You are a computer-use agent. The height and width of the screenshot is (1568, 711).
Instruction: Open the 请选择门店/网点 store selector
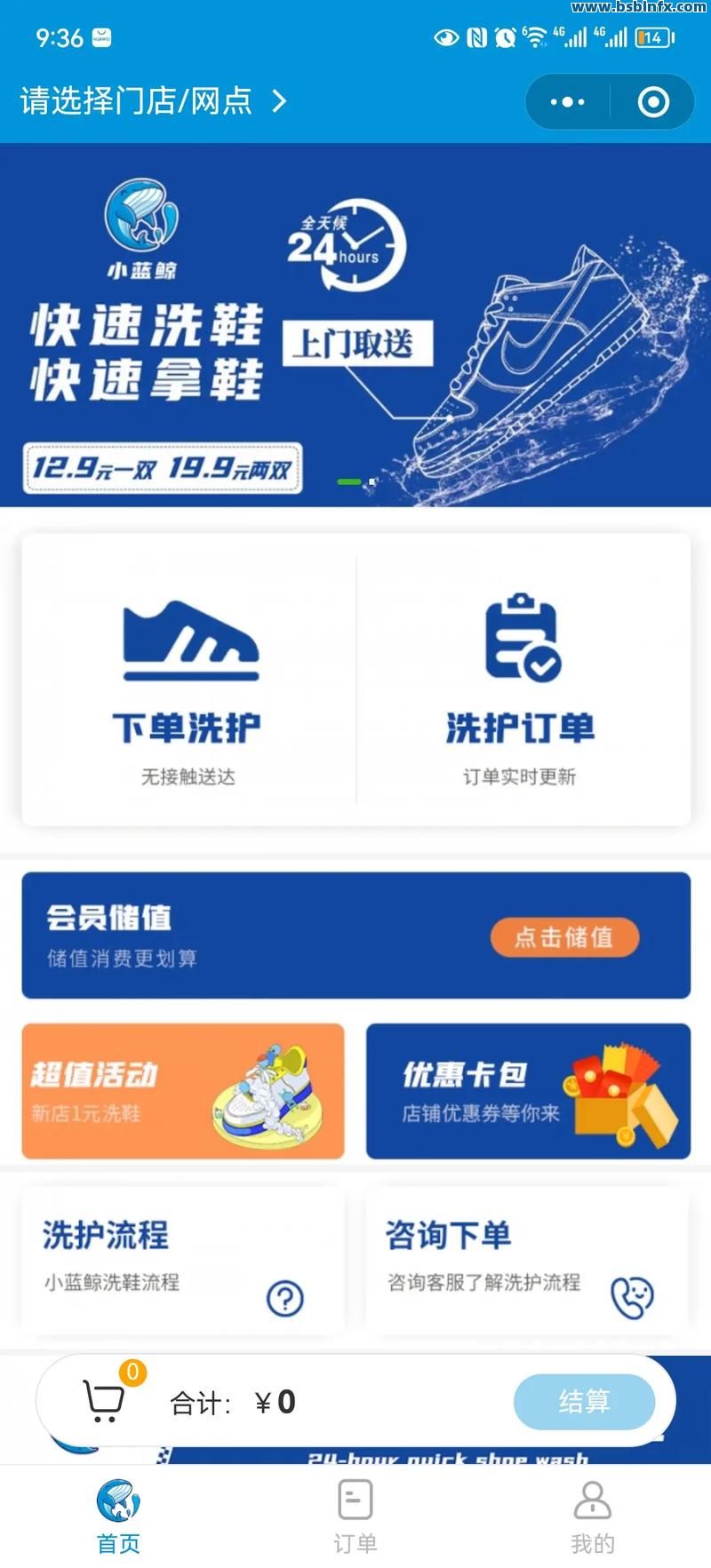click(x=153, y=101)
